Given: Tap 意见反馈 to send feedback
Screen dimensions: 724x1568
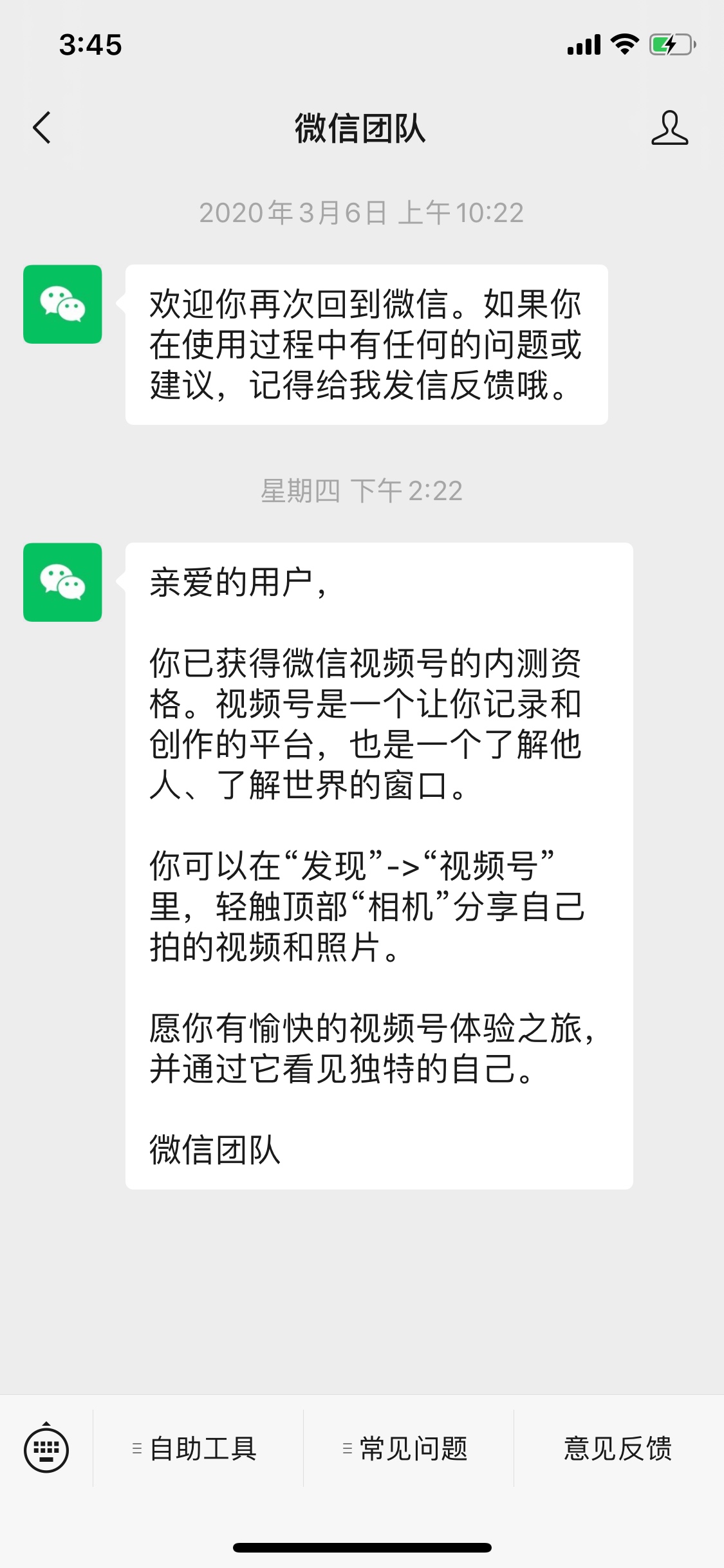Looking at the screenshot, I should [618, 1448].
